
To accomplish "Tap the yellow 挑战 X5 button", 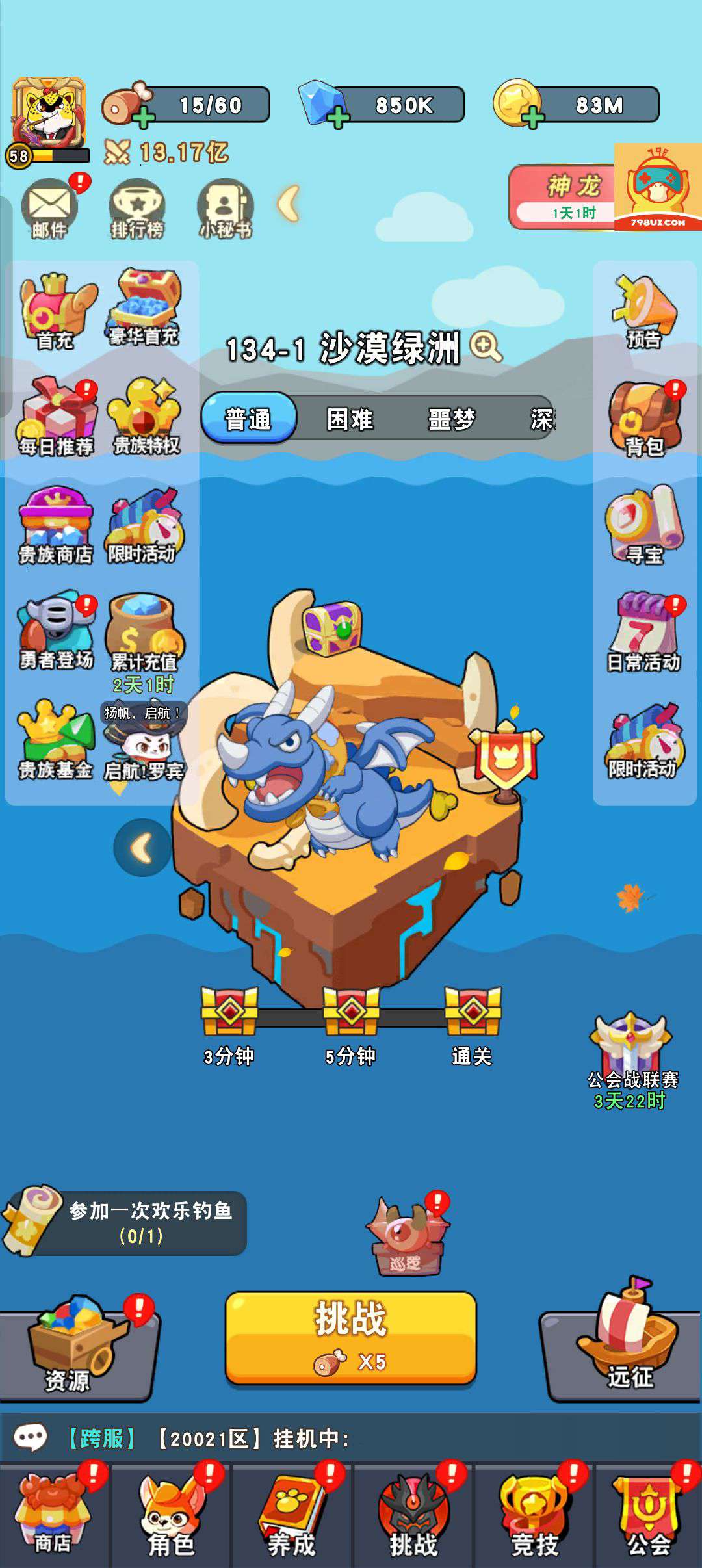I will 351,1338.
